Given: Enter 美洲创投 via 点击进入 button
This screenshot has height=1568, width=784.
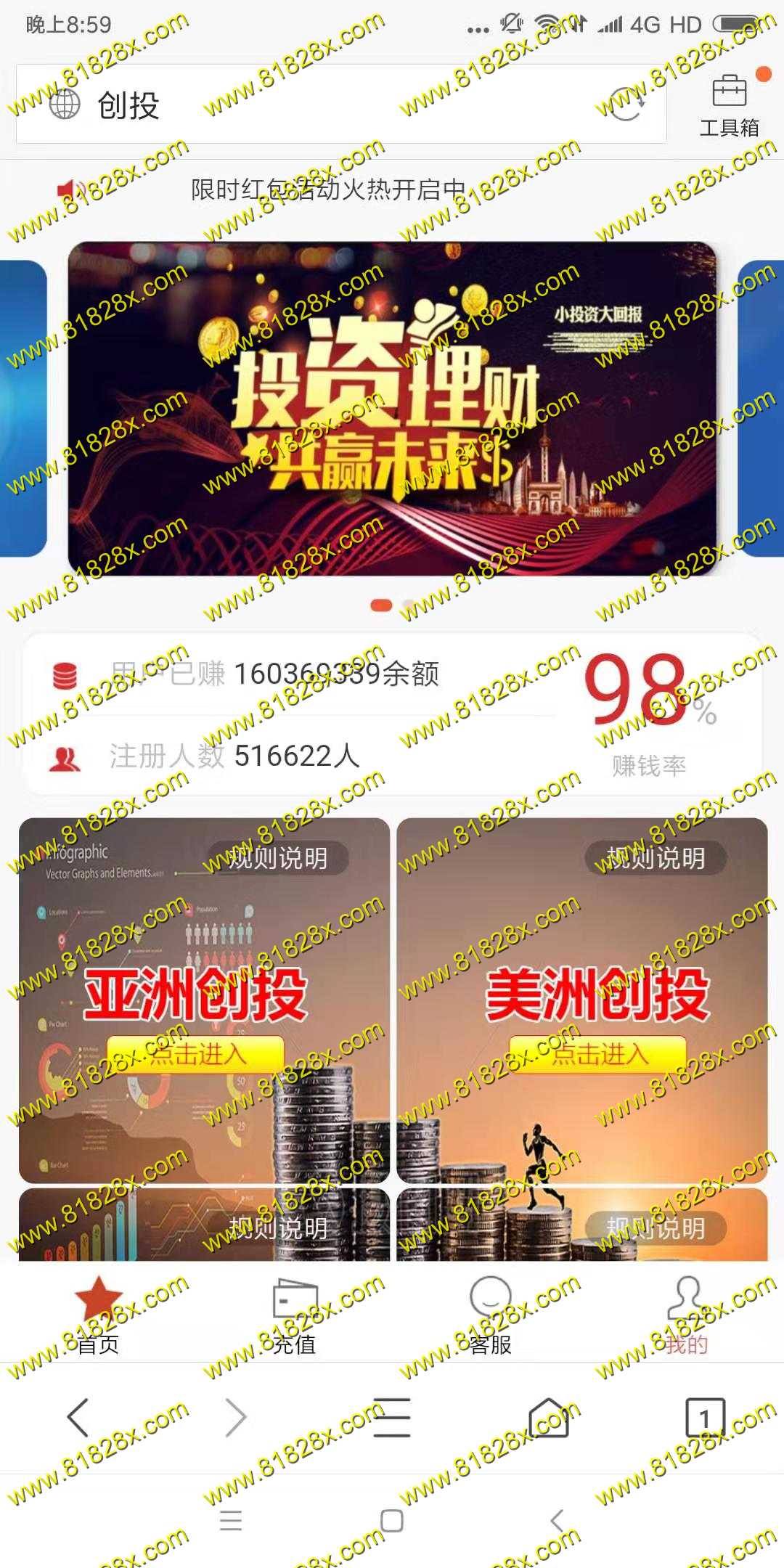Looking at the screenshot, I should (x=597, y=1053).
